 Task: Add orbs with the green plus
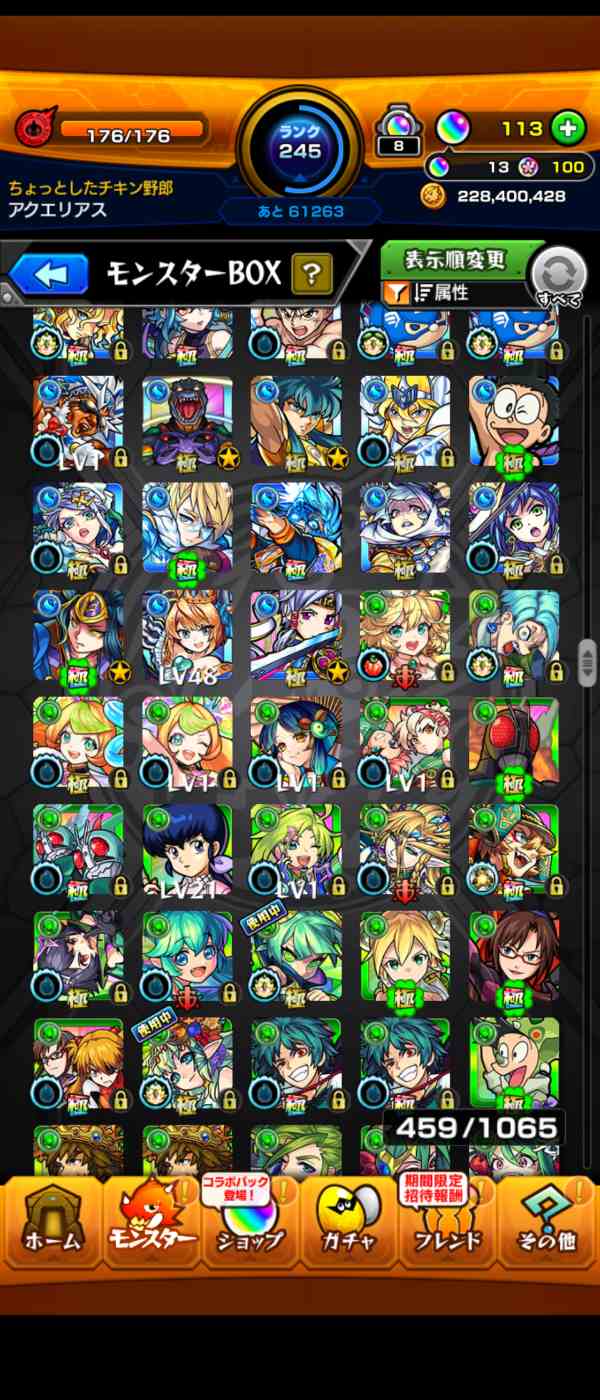tap(568, 128)
